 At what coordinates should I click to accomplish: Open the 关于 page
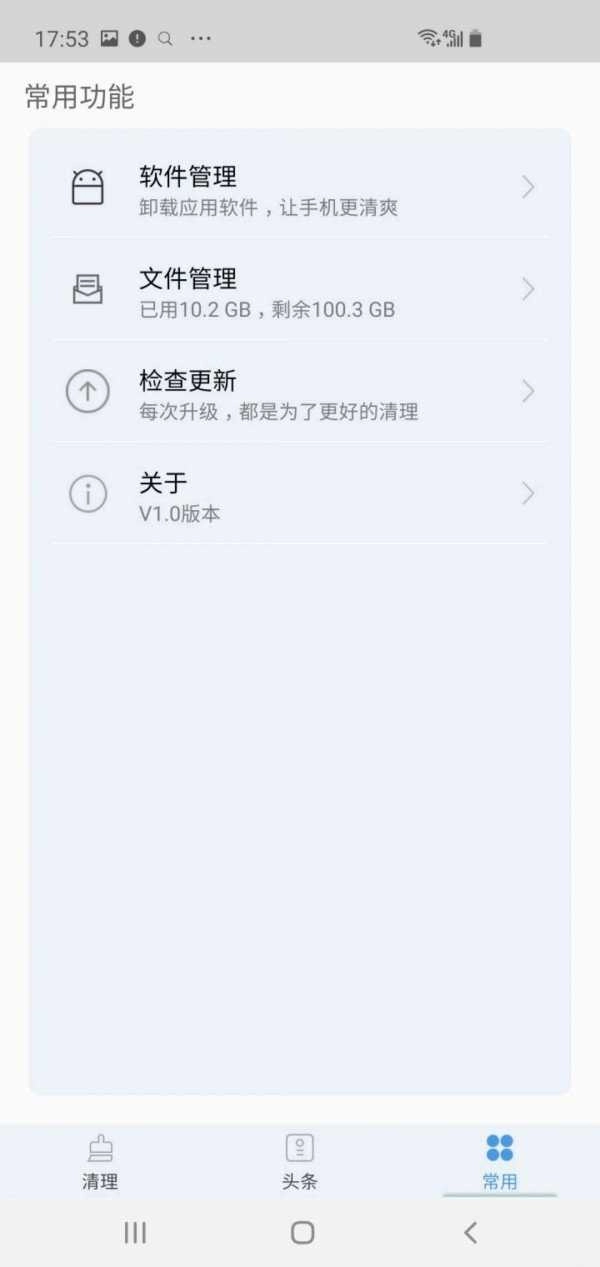click(300, 494)
